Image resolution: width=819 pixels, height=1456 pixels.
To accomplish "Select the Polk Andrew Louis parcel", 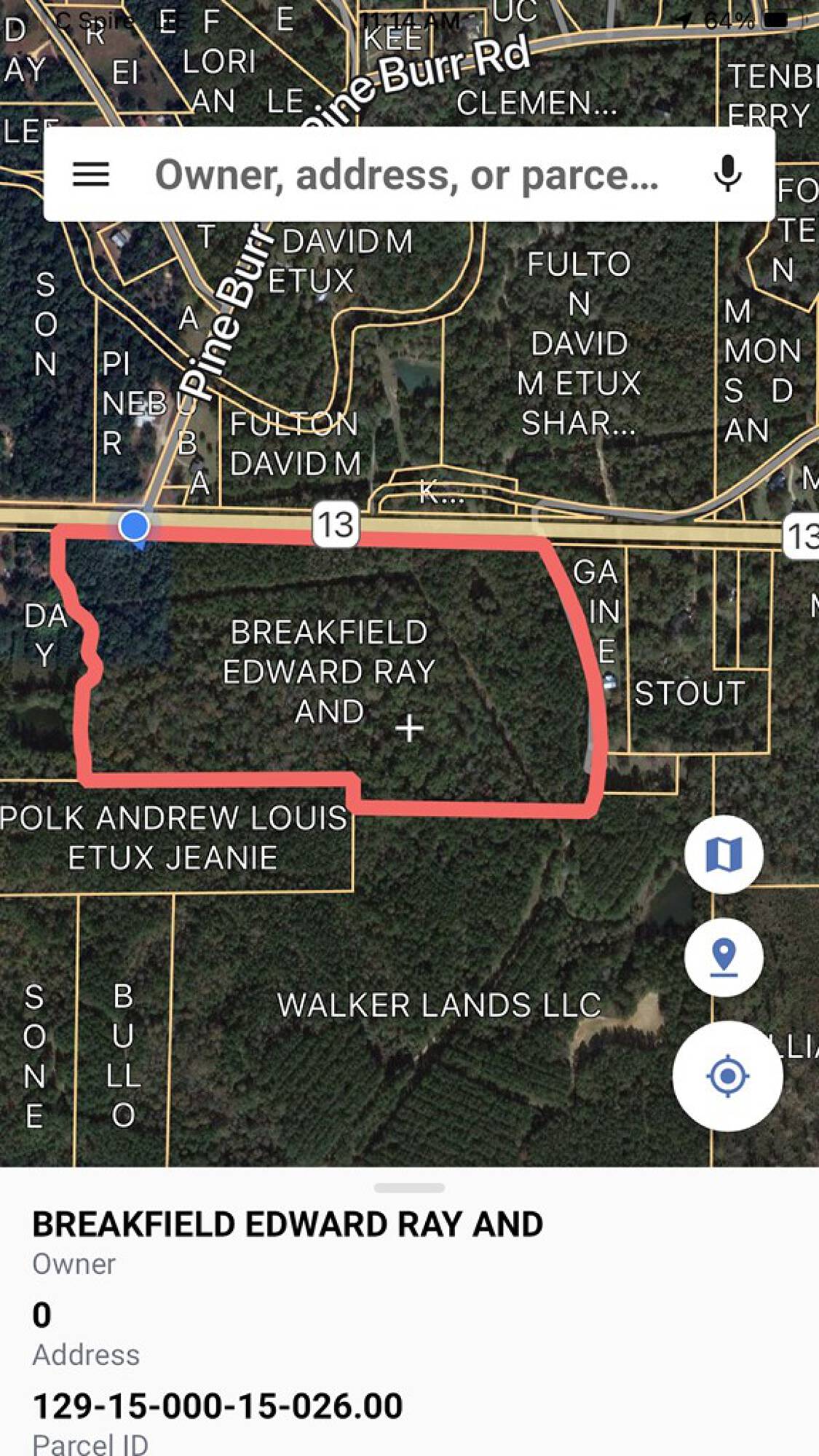I will (x=173, y=837).
